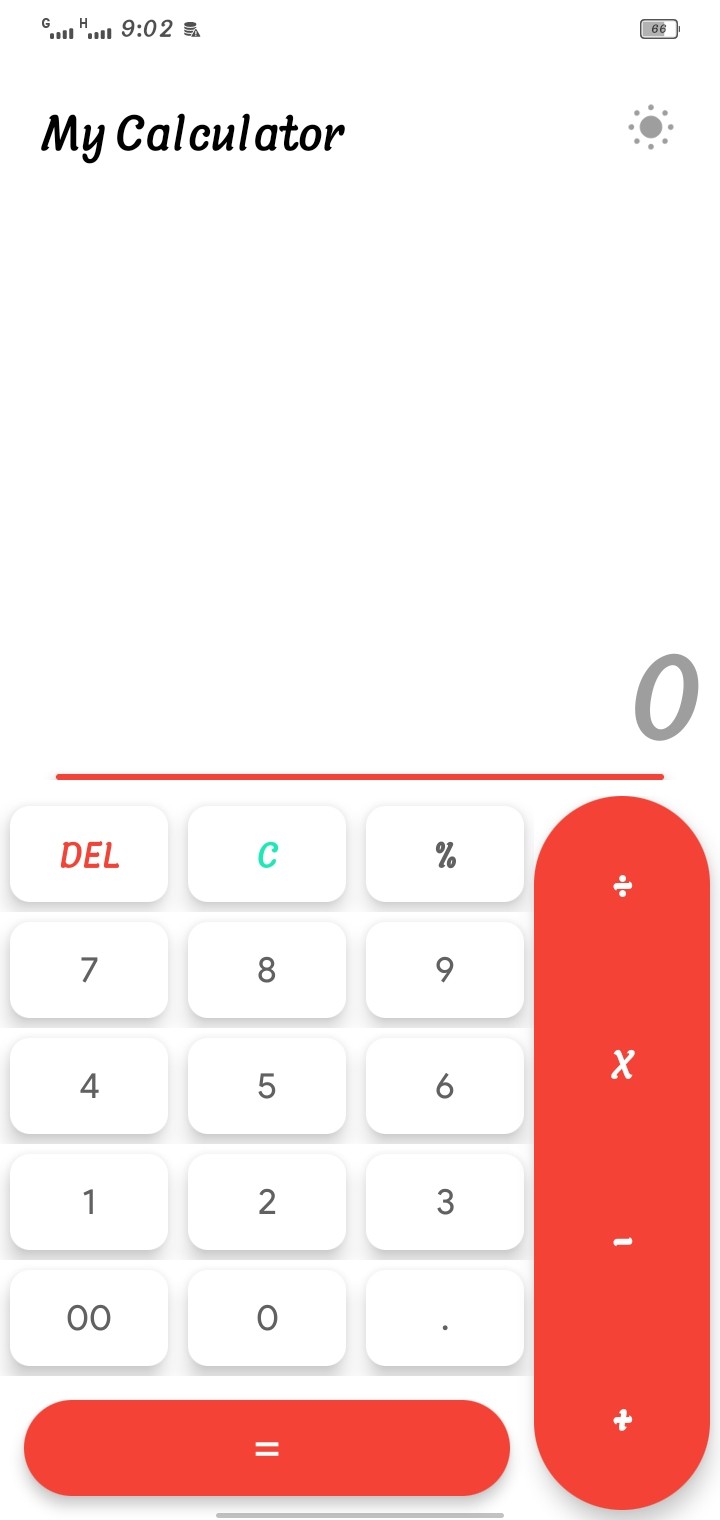Image resolution: width=720 pixels, height=1520 pixels.
Task: Select the divide operator
Action: [x=622, y=886]
